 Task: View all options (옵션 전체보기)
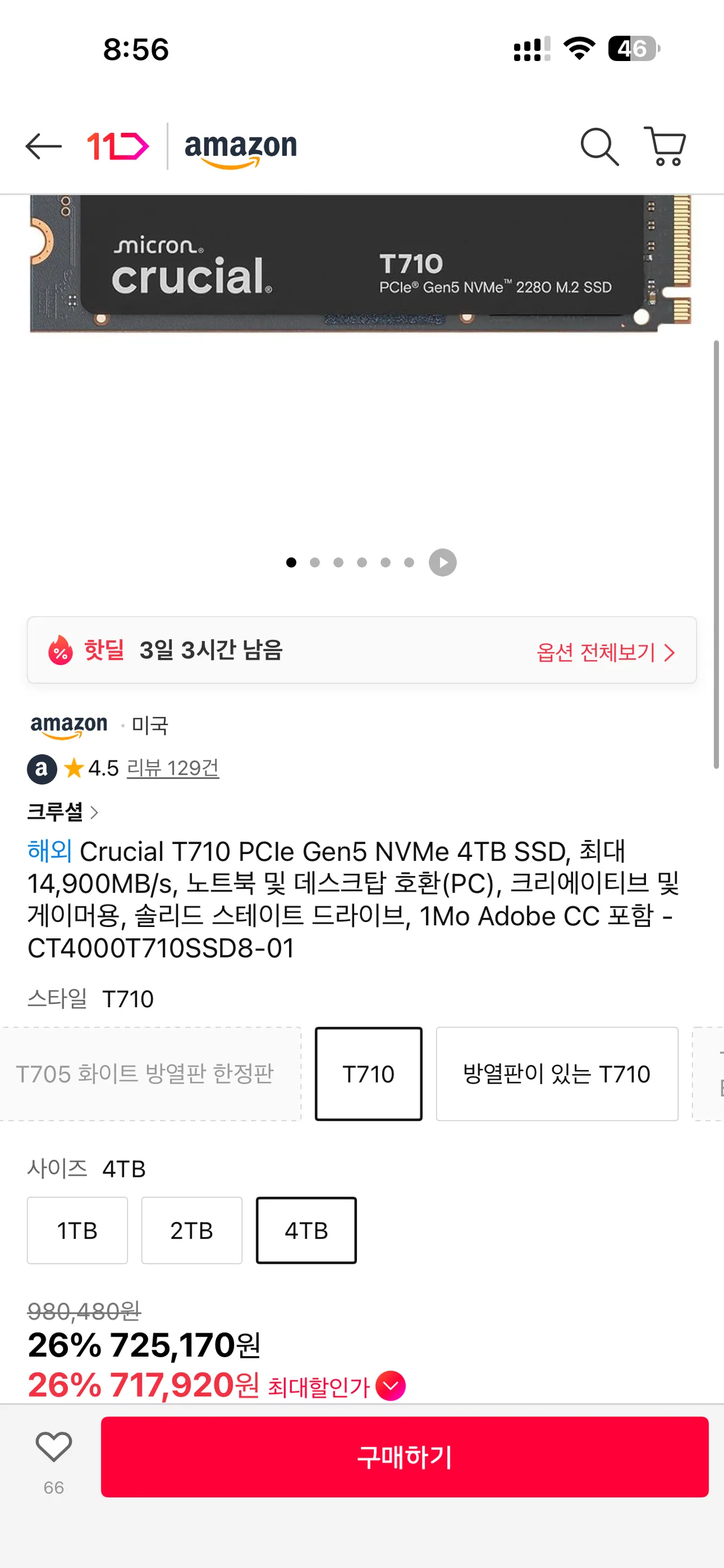click(605, 652)
